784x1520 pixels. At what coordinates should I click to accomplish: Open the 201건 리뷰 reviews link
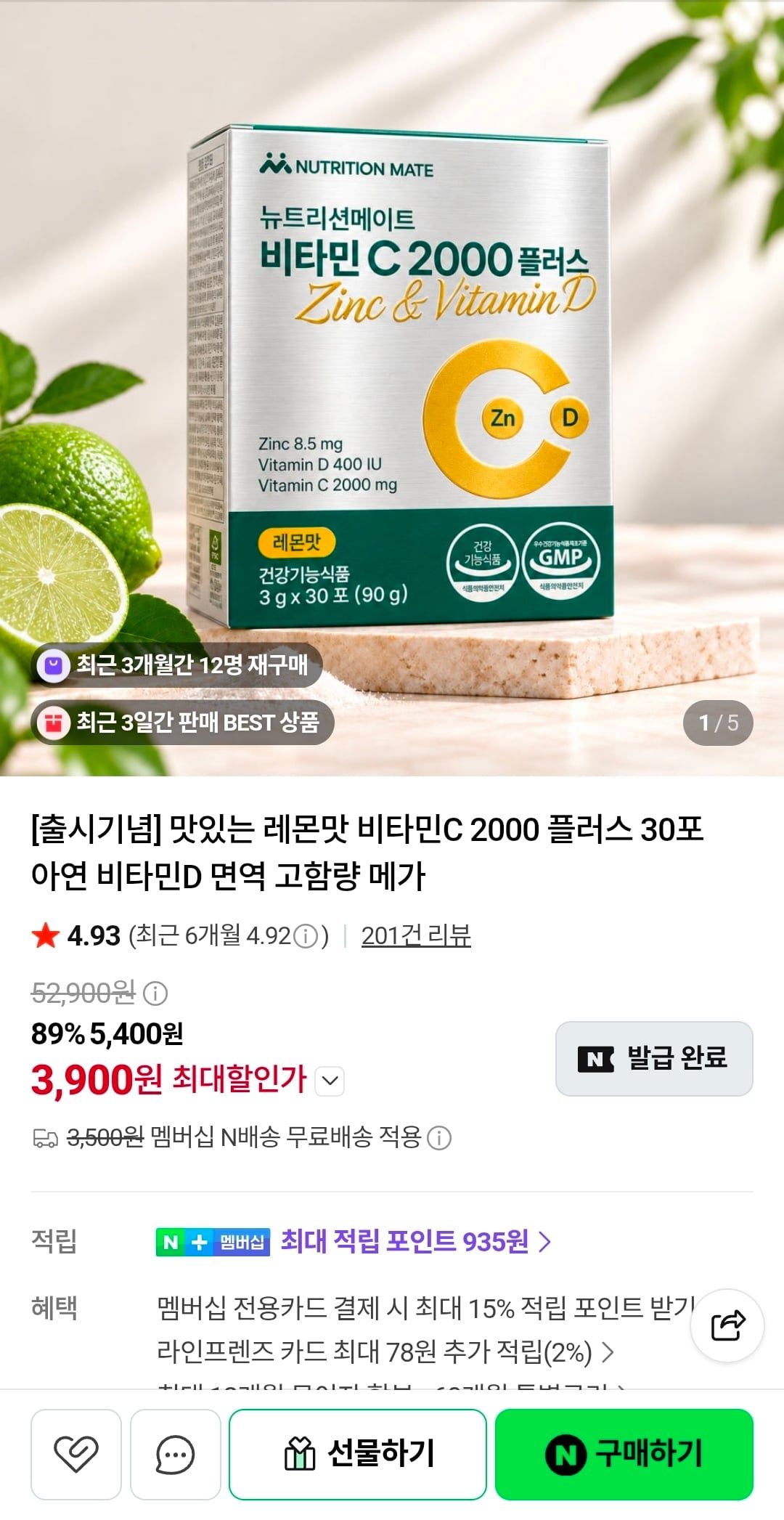[x=416, y=935]
